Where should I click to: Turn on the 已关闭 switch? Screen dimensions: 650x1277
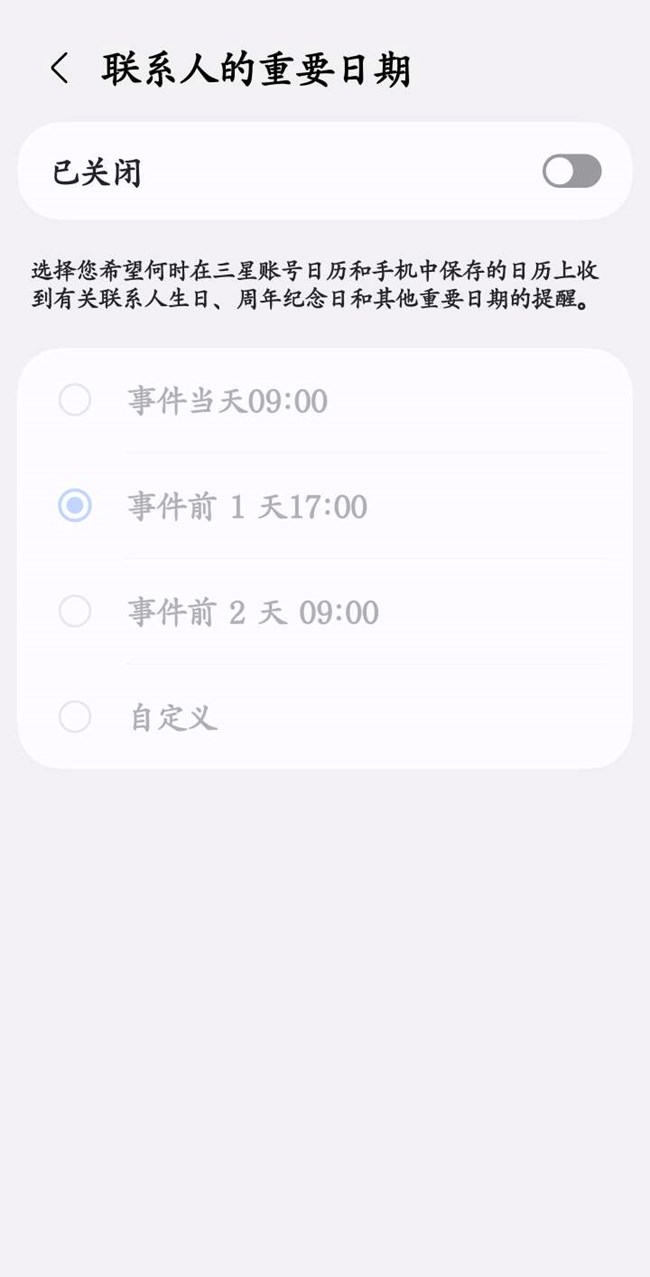(571, 171)
